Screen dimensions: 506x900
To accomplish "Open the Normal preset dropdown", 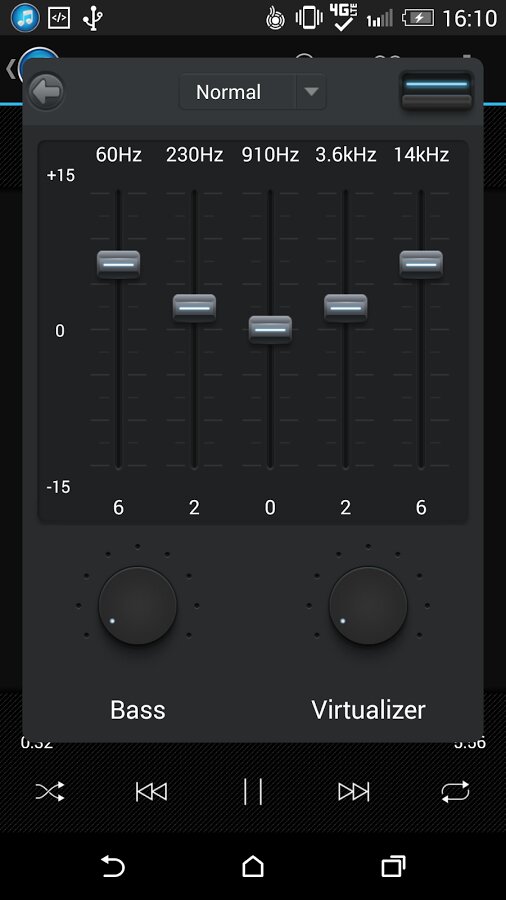I will (x=252, y=92).
